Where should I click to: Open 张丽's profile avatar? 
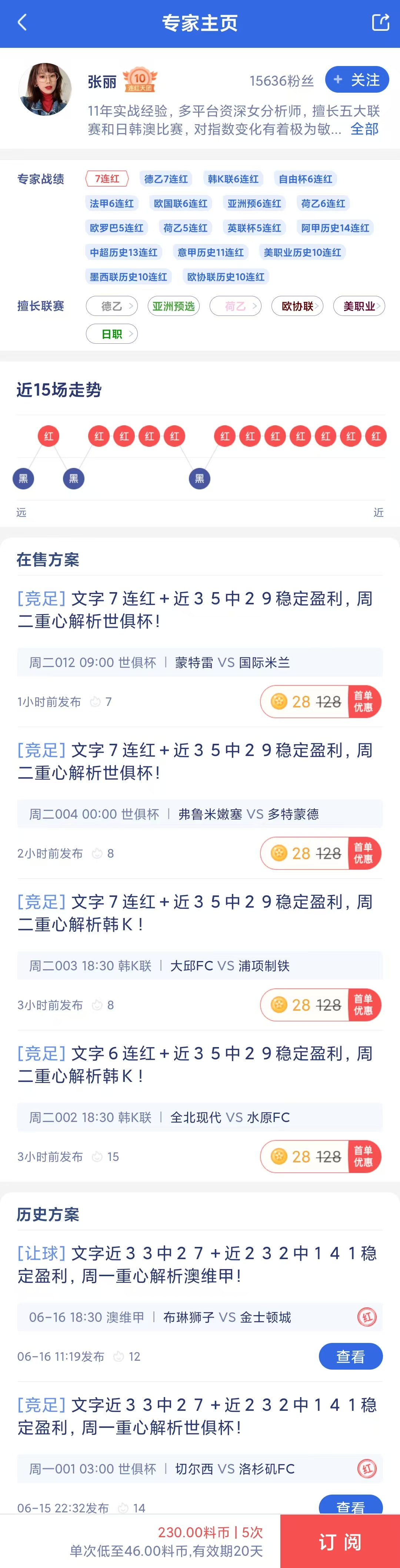click(45, 89)
